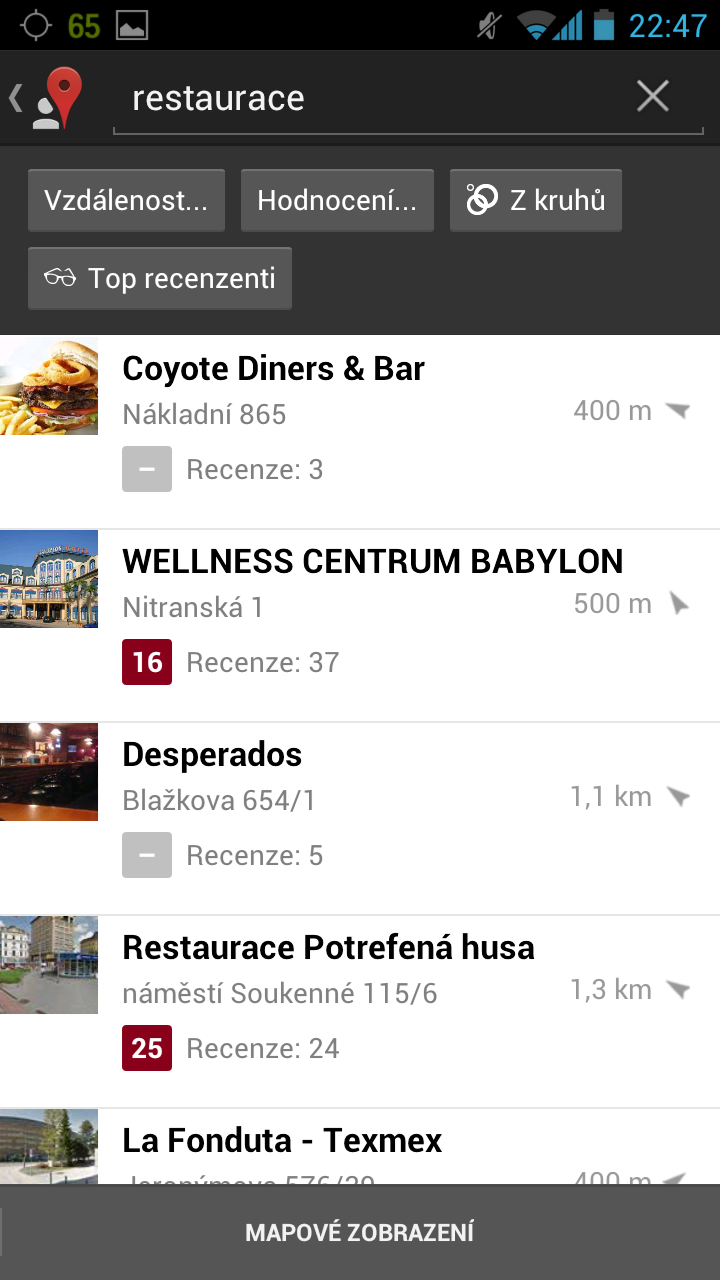The height and width of the screenshot is (1280, 720).
Task: Open the Vzdálenost distance filter
Action: [126, 200]
